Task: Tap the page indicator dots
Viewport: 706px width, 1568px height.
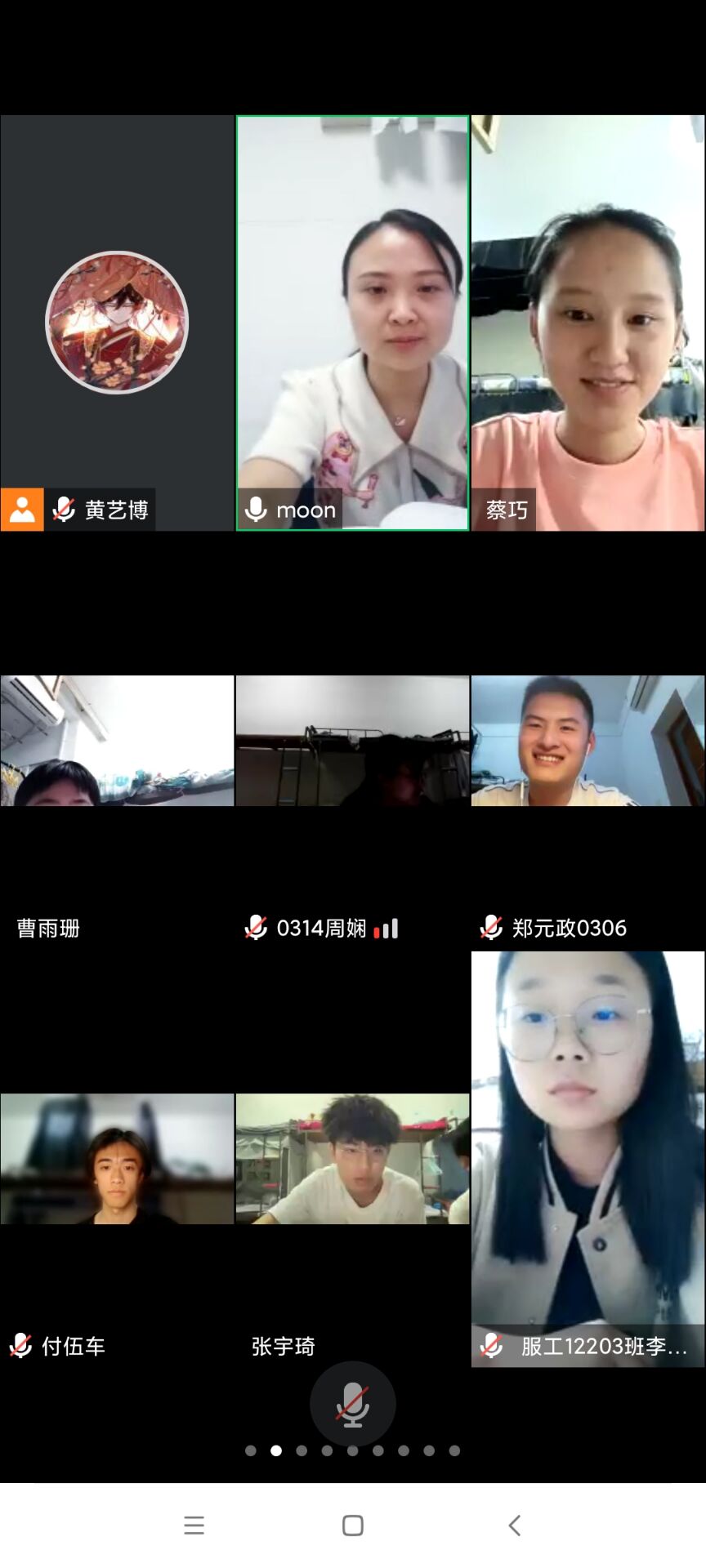Action: point(352,1450)
